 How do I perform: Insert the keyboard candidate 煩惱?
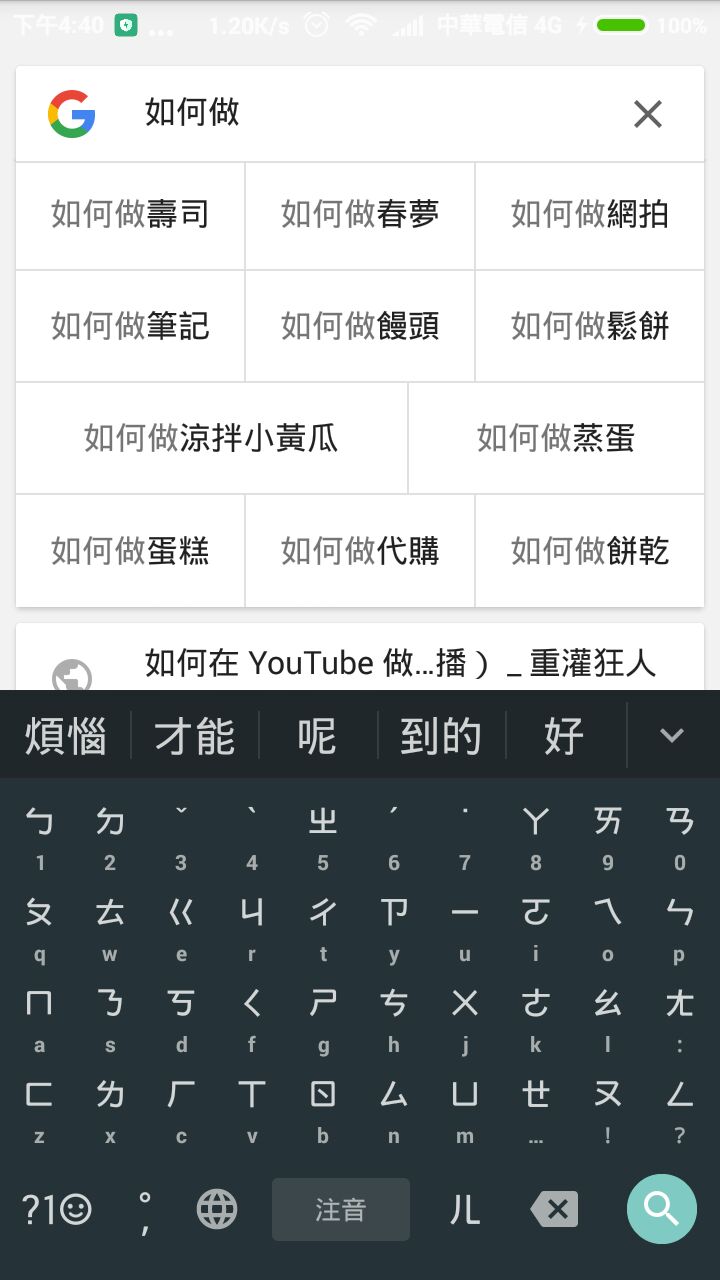pyautogui.click(x=66, y=737)
